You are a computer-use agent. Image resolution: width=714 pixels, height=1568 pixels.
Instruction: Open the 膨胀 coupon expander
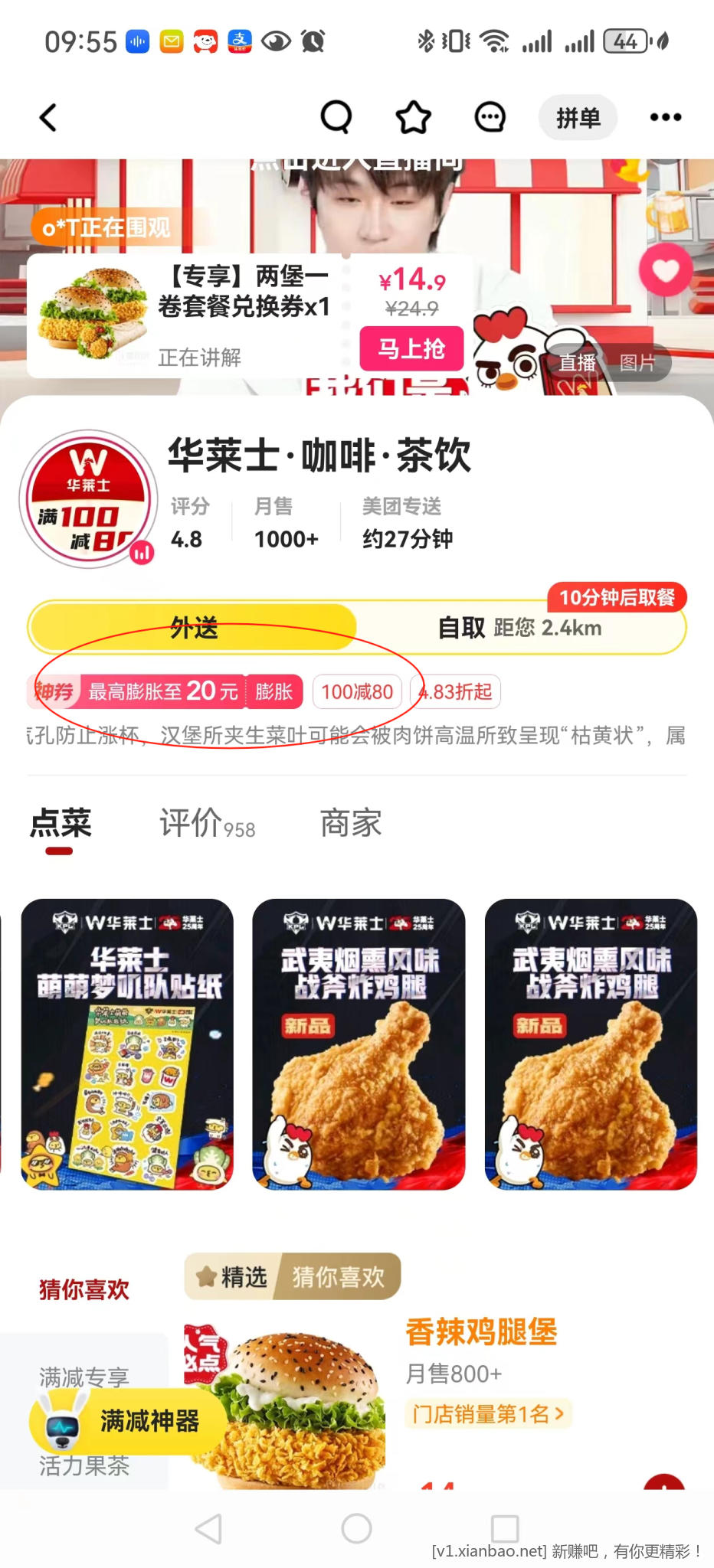coord(275,691)
